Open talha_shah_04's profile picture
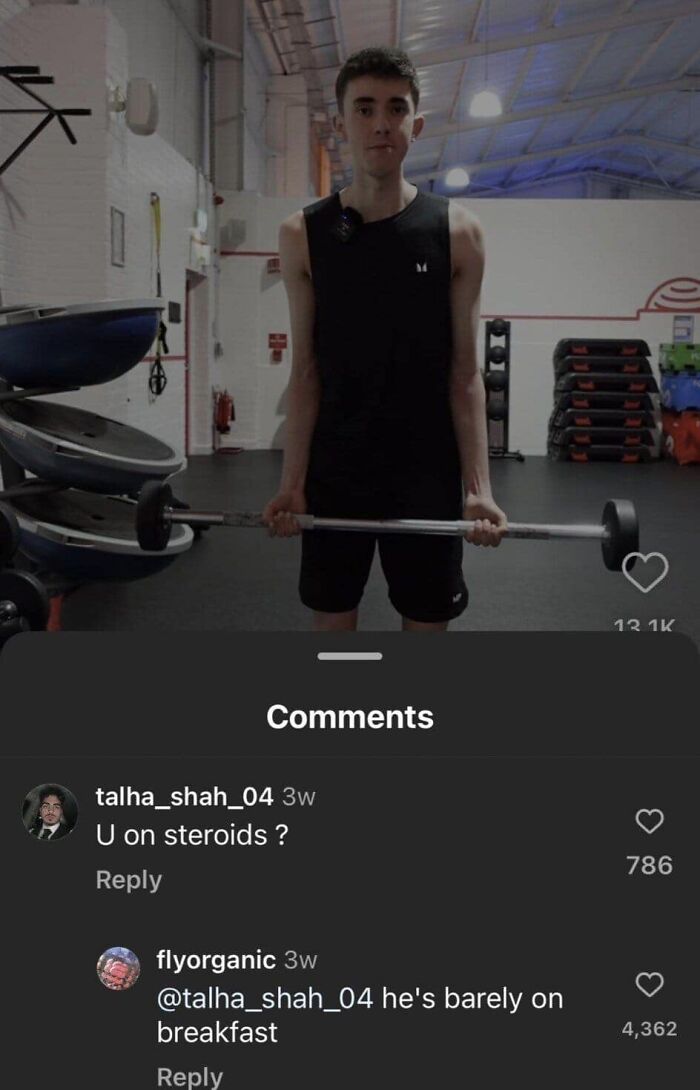Screen dimensions: 700x1090 pos(50,811)
